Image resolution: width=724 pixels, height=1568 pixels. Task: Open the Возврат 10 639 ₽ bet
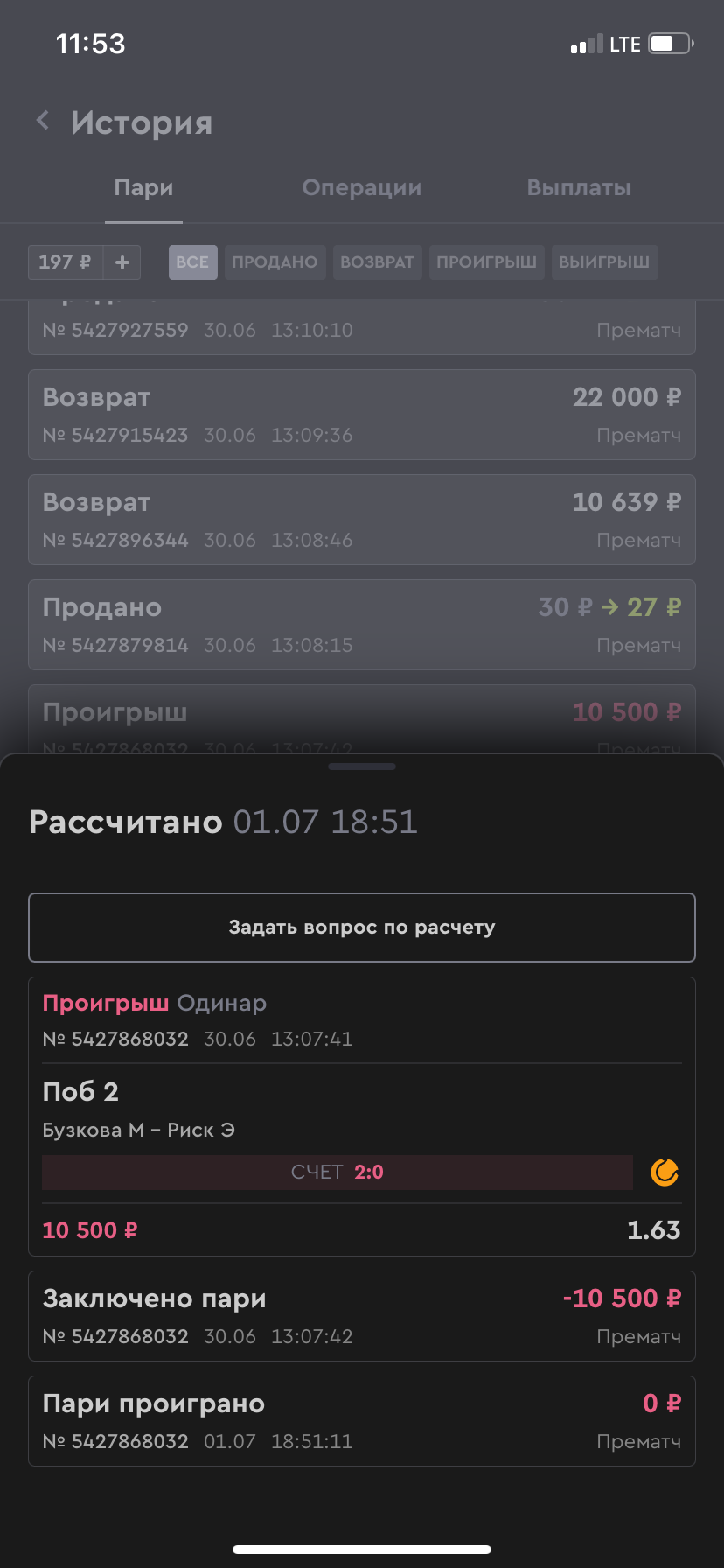[361, 520]
